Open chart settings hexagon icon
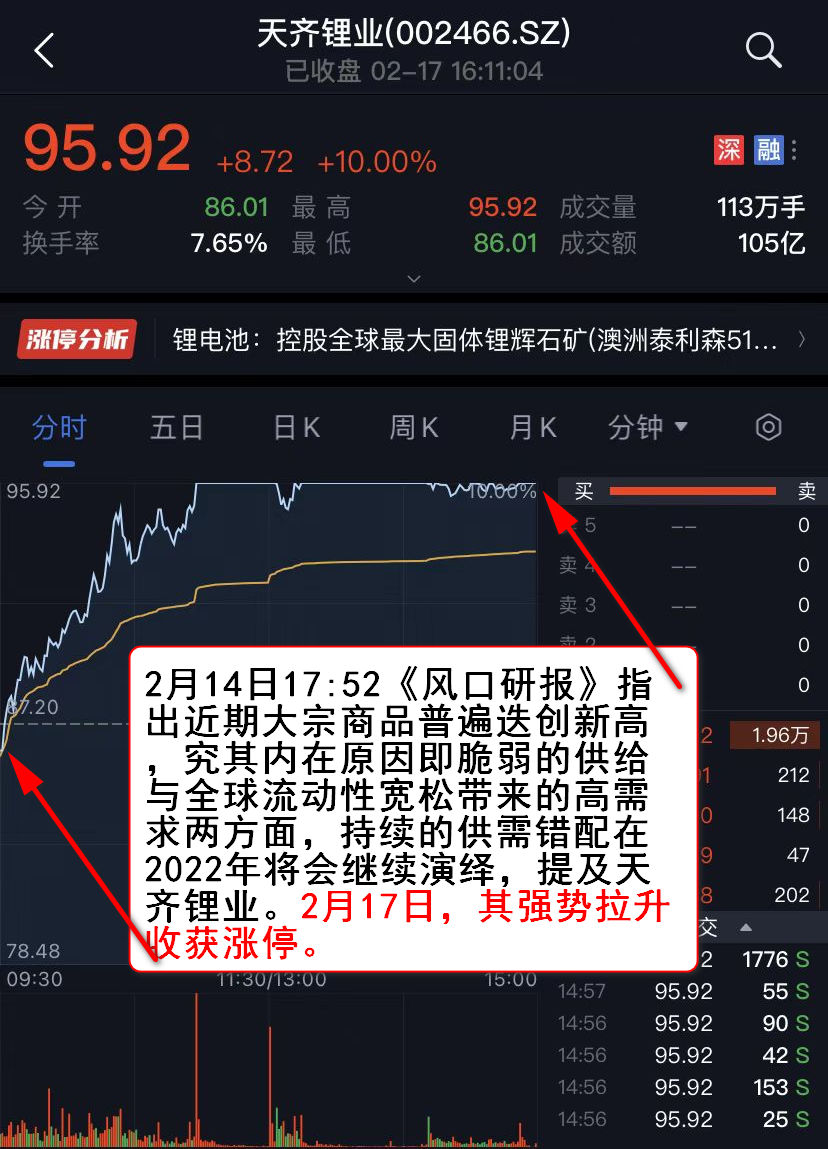 (767, 428)
